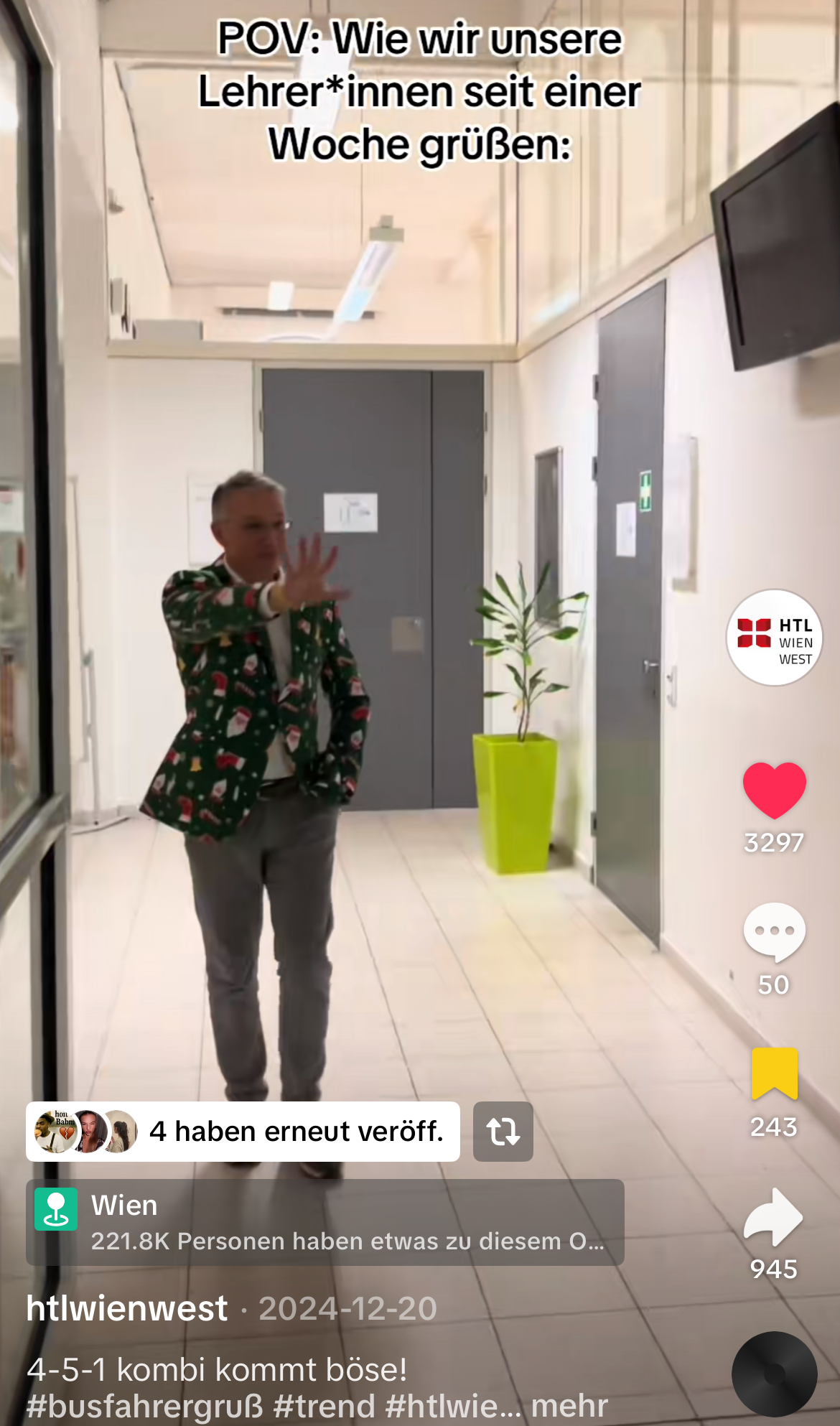The width and height of the screenshot is (840, 1426).
Task: View who reposted: 4 haben erneut veröff.
Action: pos(243,1132)
